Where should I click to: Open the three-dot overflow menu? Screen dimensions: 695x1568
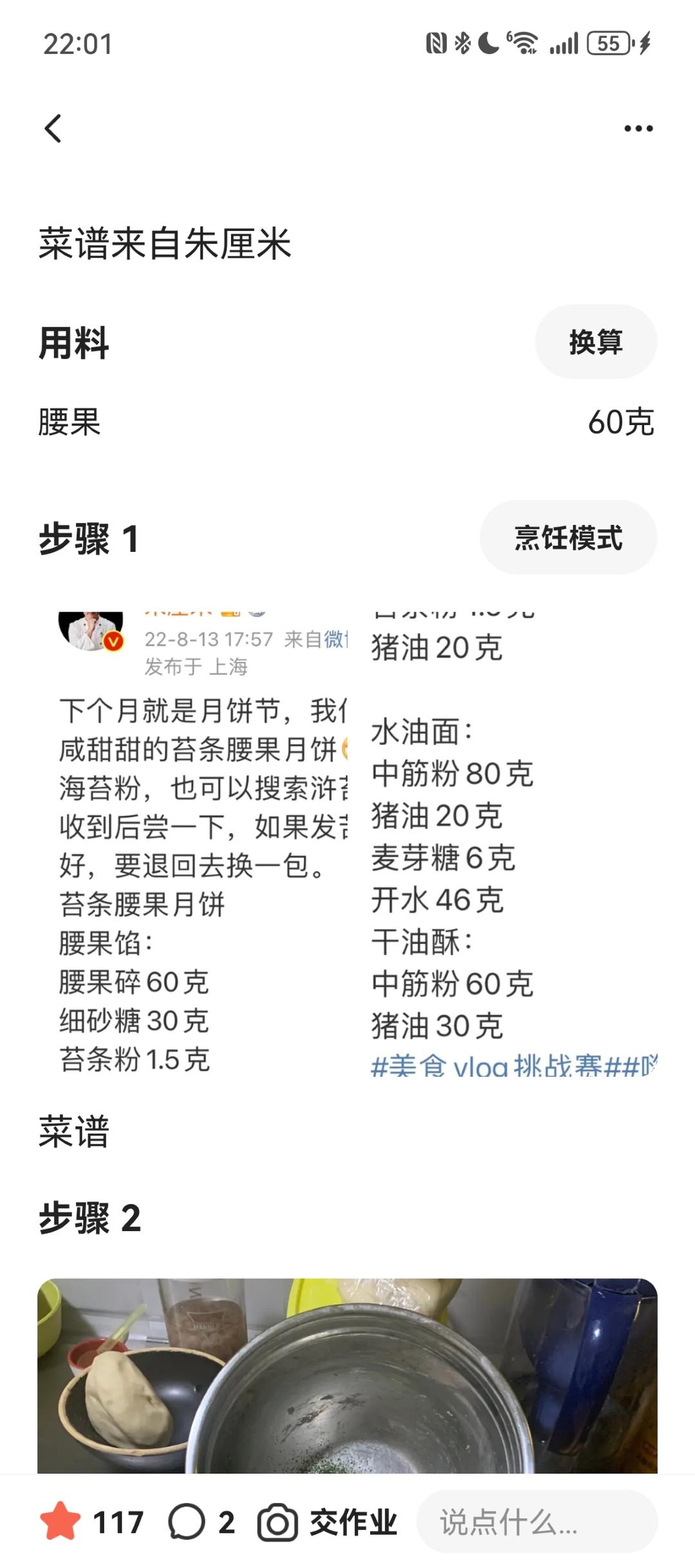click(638, 128)
